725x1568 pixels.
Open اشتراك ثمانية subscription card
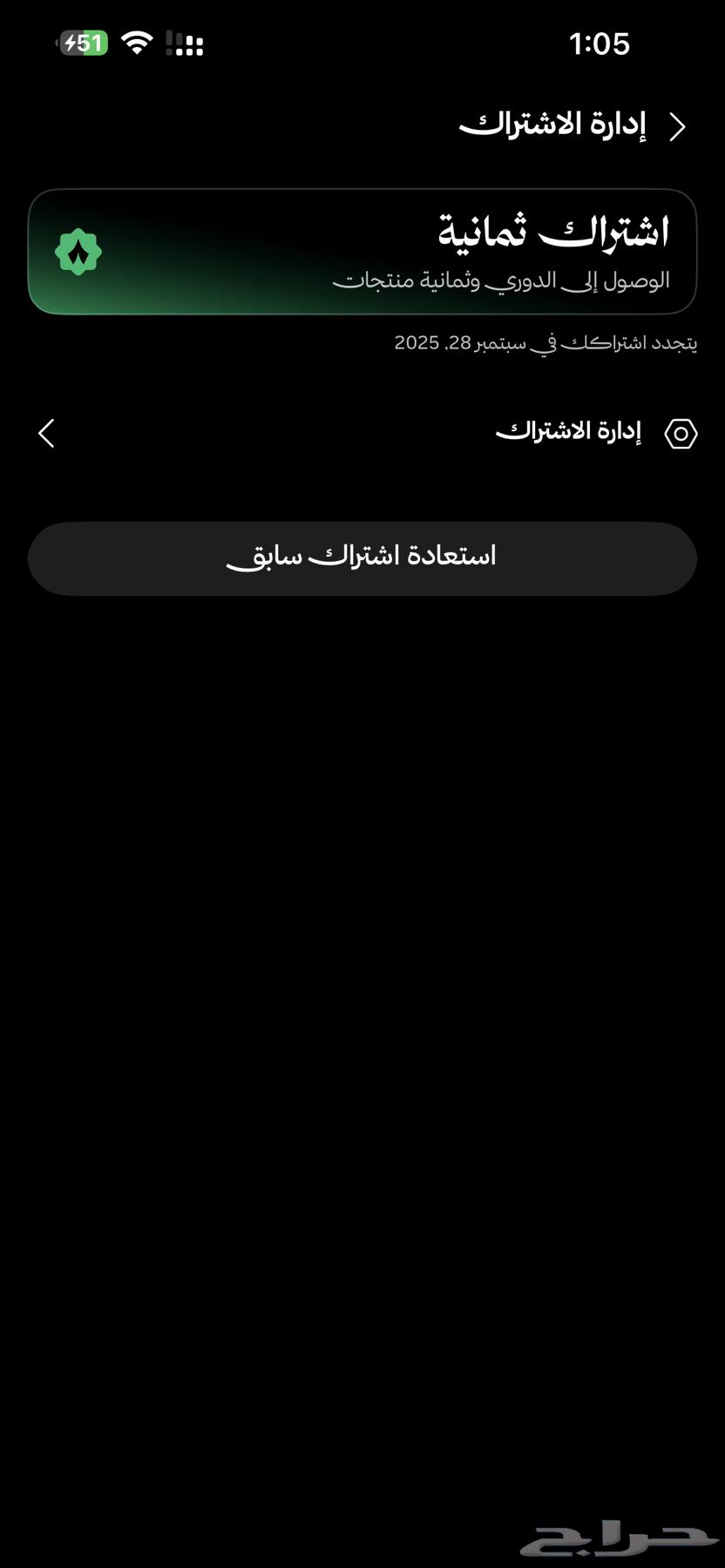tap(362, 251)
